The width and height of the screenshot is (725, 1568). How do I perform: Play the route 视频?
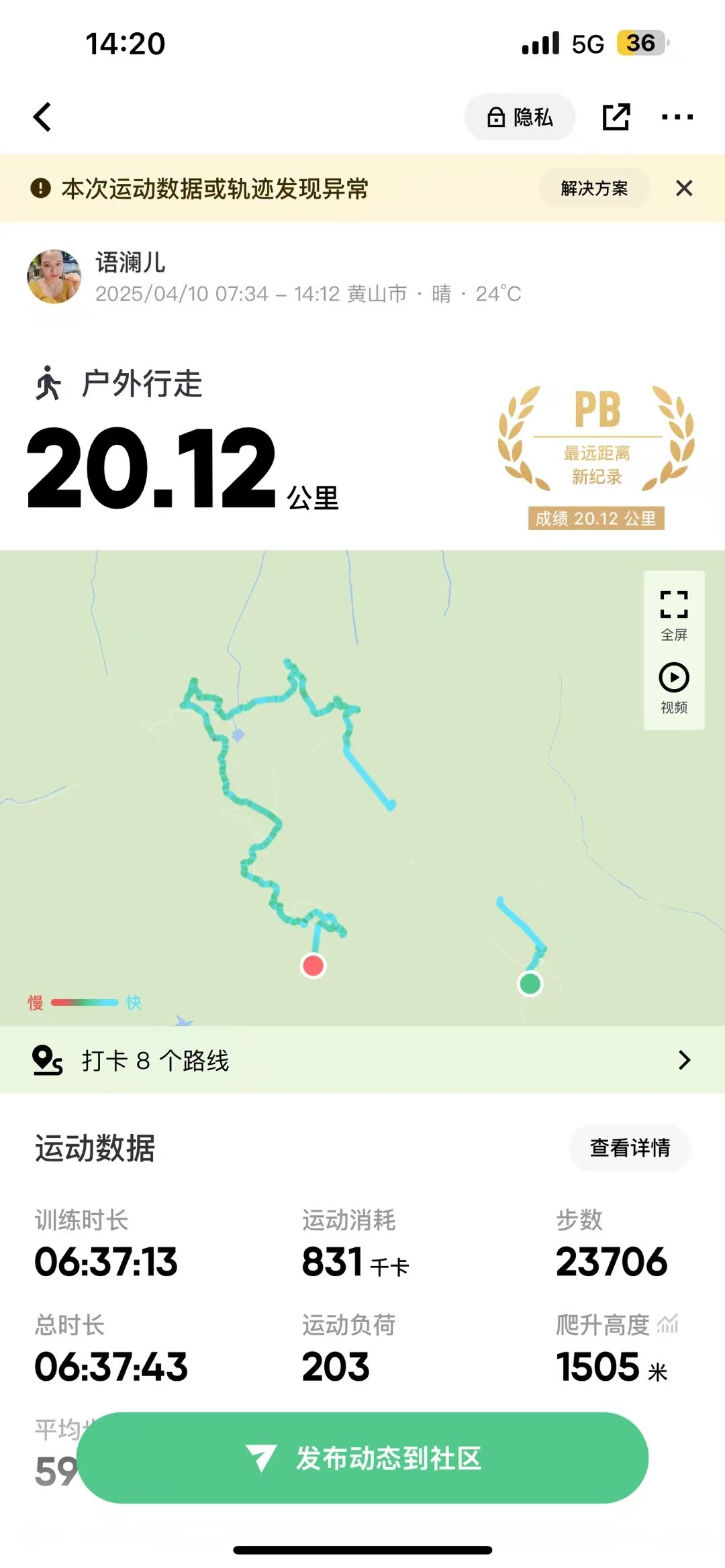point(674,688)
